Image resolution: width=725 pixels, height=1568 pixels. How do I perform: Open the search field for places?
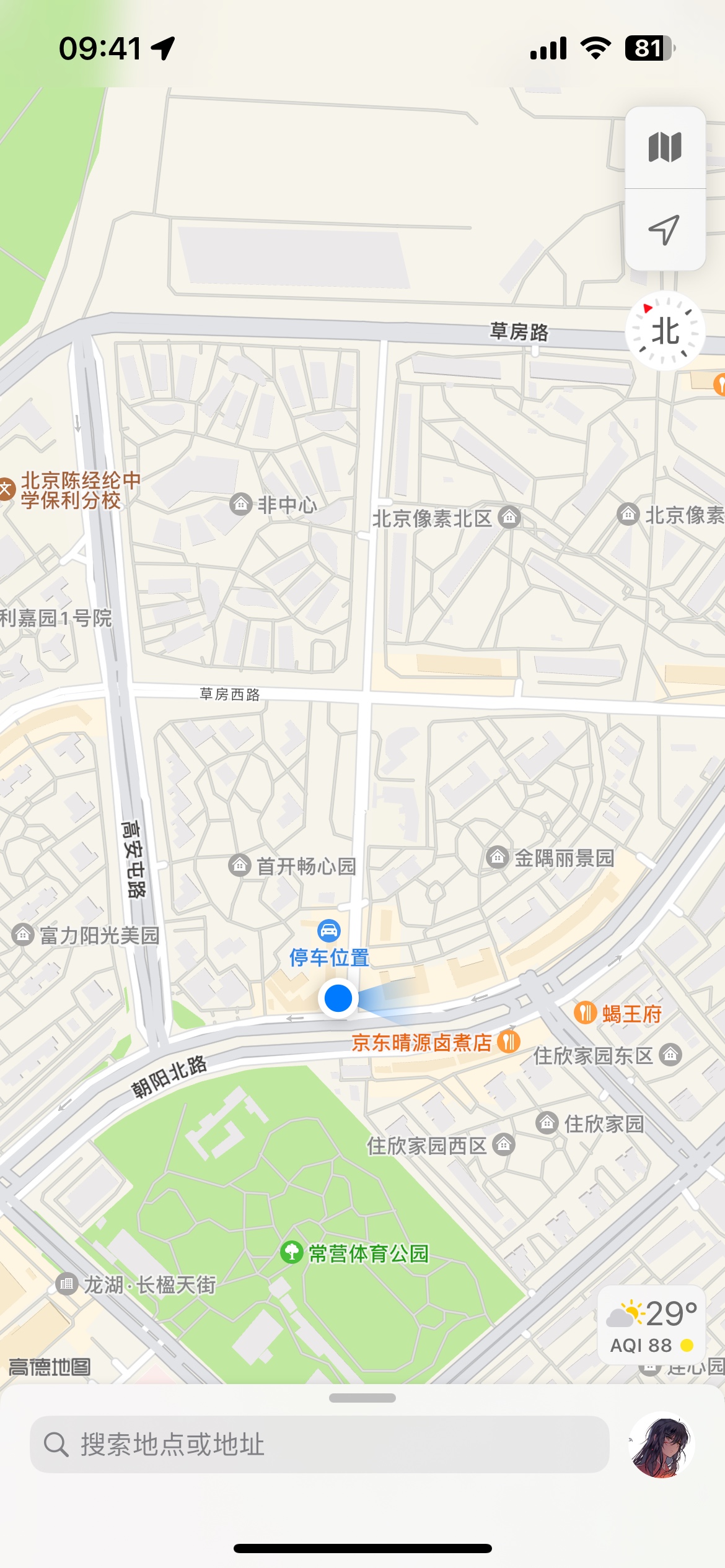319,1444
